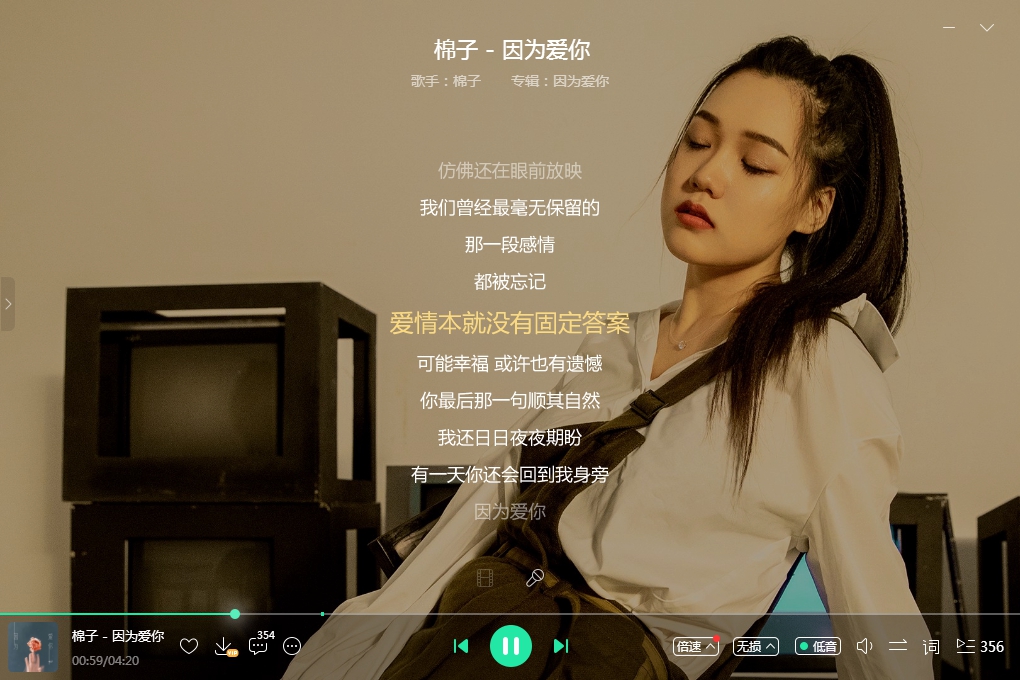Toggle the 低音 bass effect
Viewport: 1020px width, 680px height.
coord(818,646)
